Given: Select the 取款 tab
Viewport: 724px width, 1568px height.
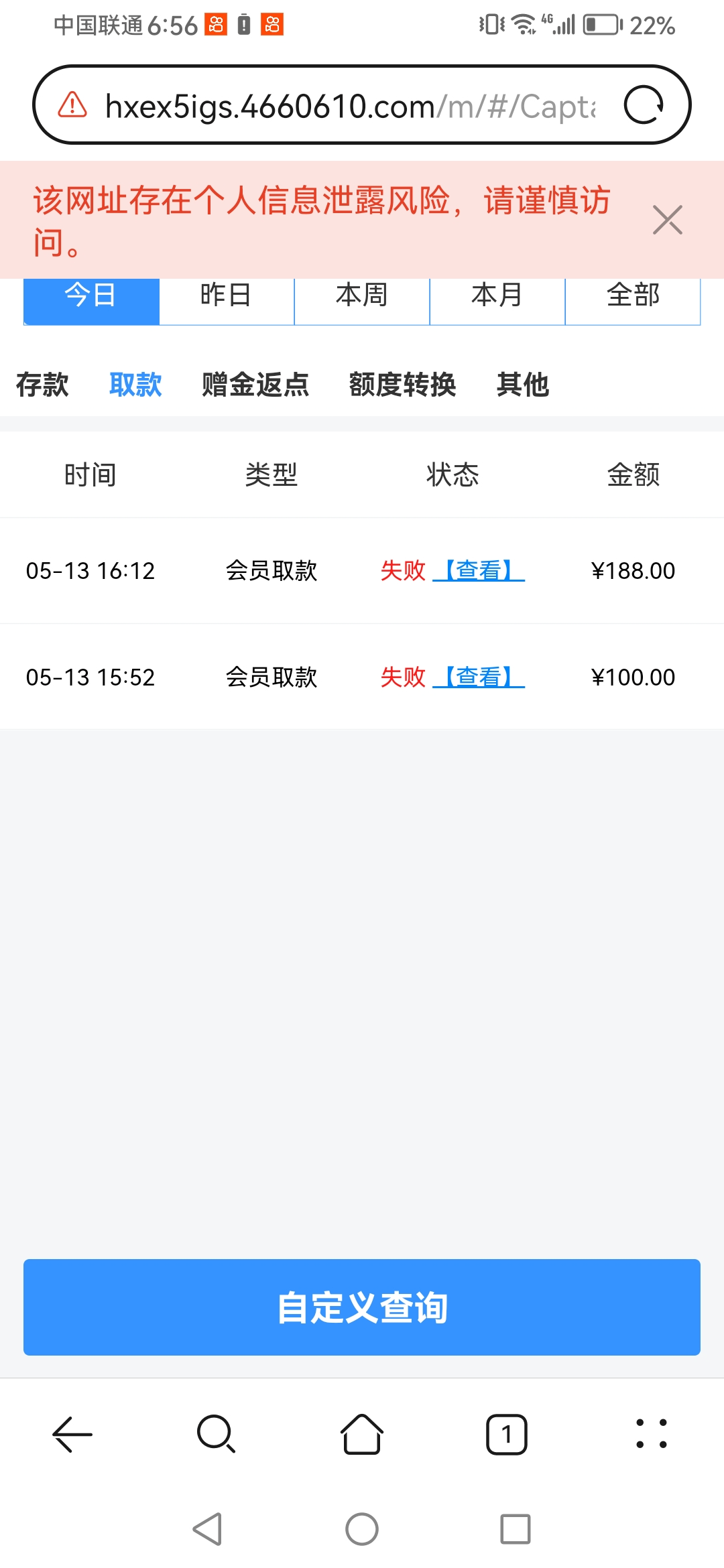Looking at the screenshot, I should click(x=135, y=385).
